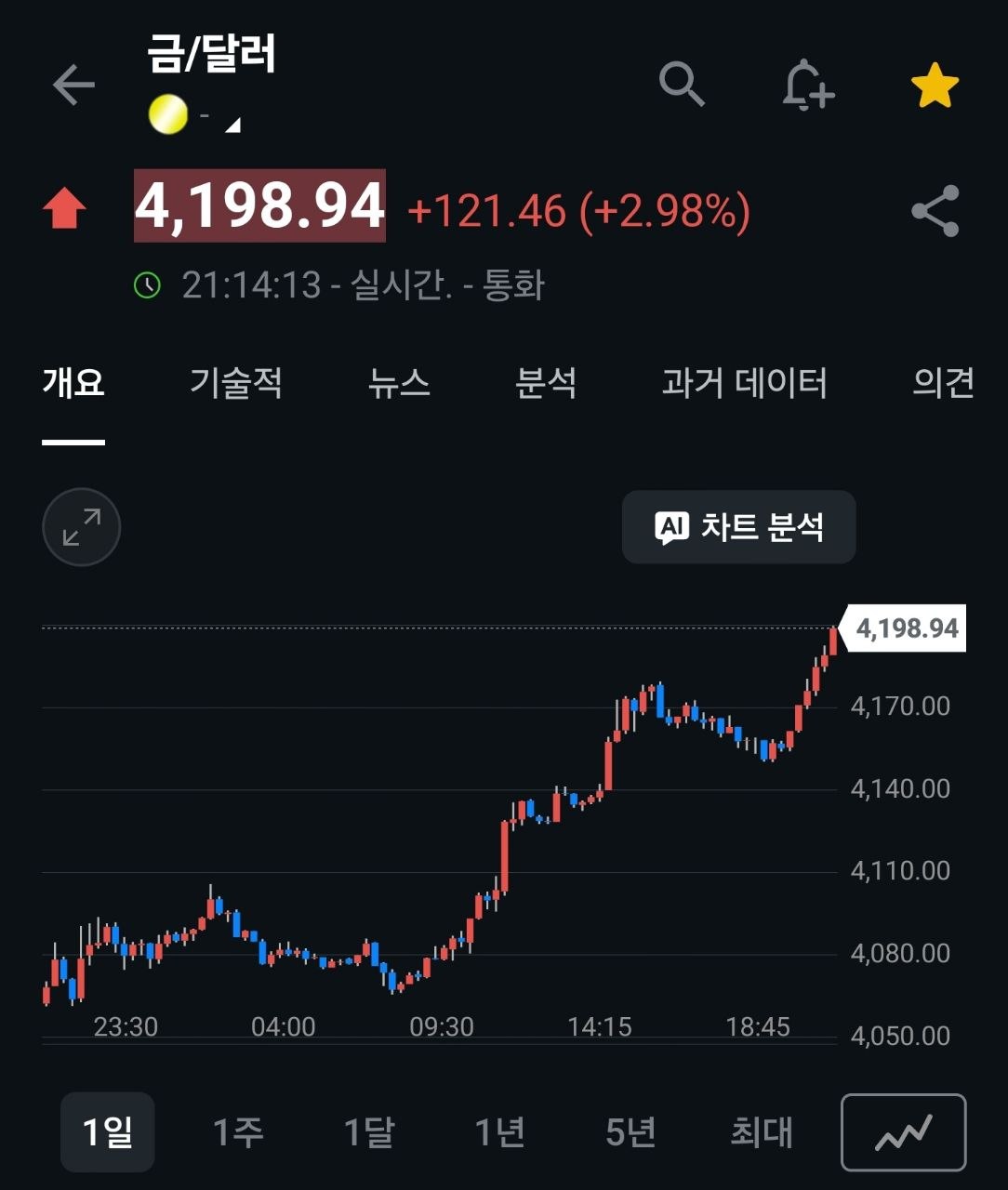The image size is (1008, 1190).
Task: Switch chart to 5년 range
Action: click(631, 1132)
